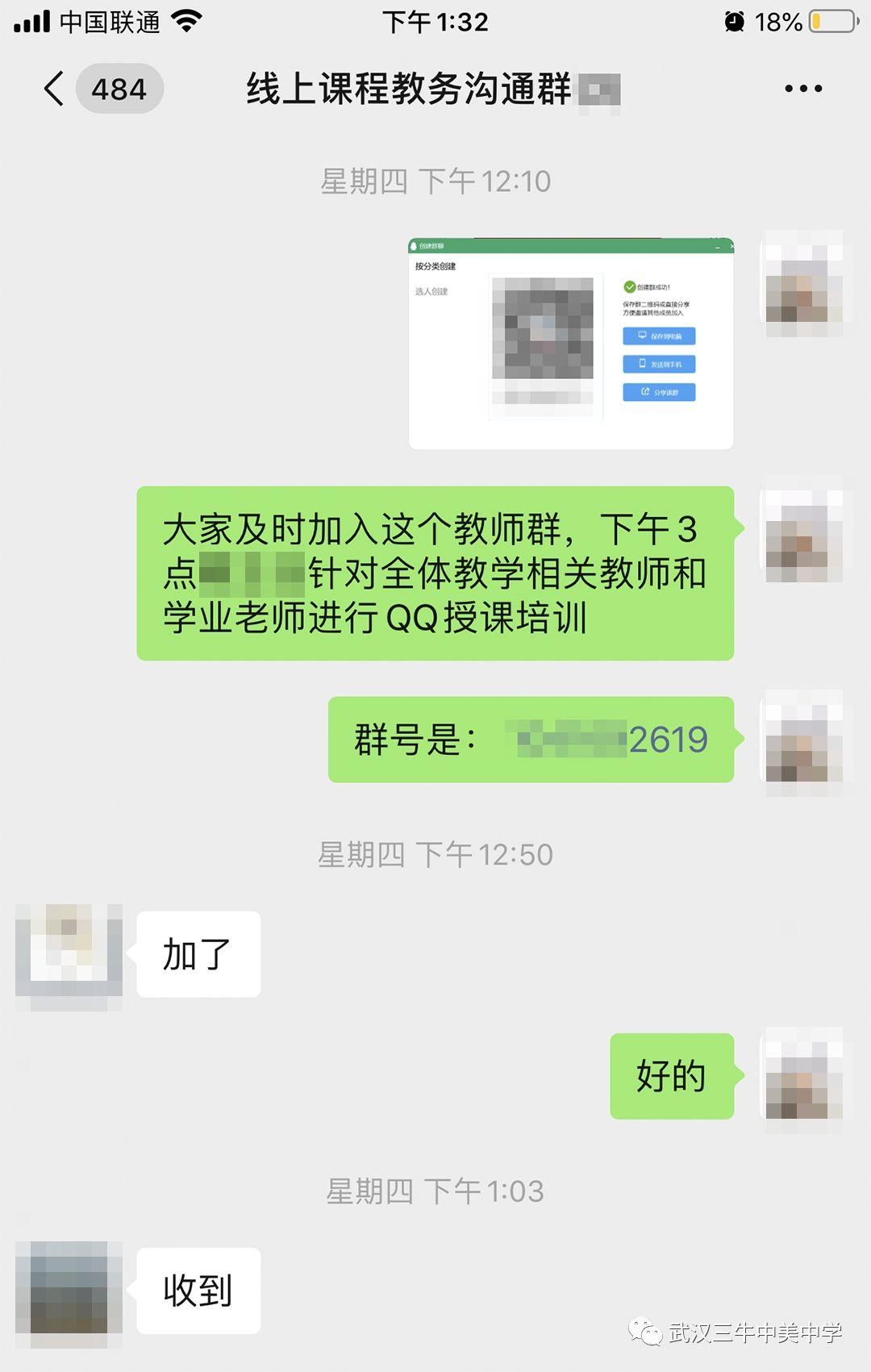Tap the avatar beside the 收到 message
Image resolution: width=871 pixels, height=1372 pixels.
coord(69,1289)
